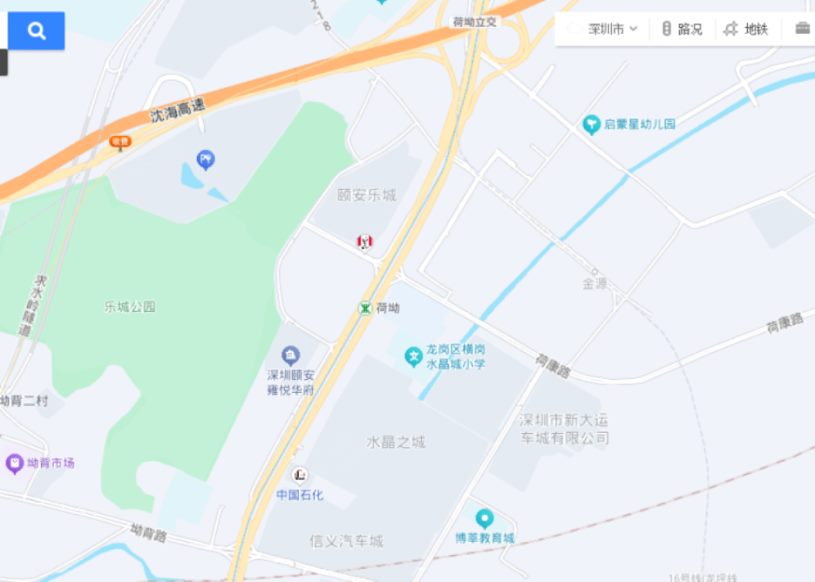Viewport: 815px width, 582px height.
Task: Tap the 中国石化 gas station marker
Action: point(298,475)
